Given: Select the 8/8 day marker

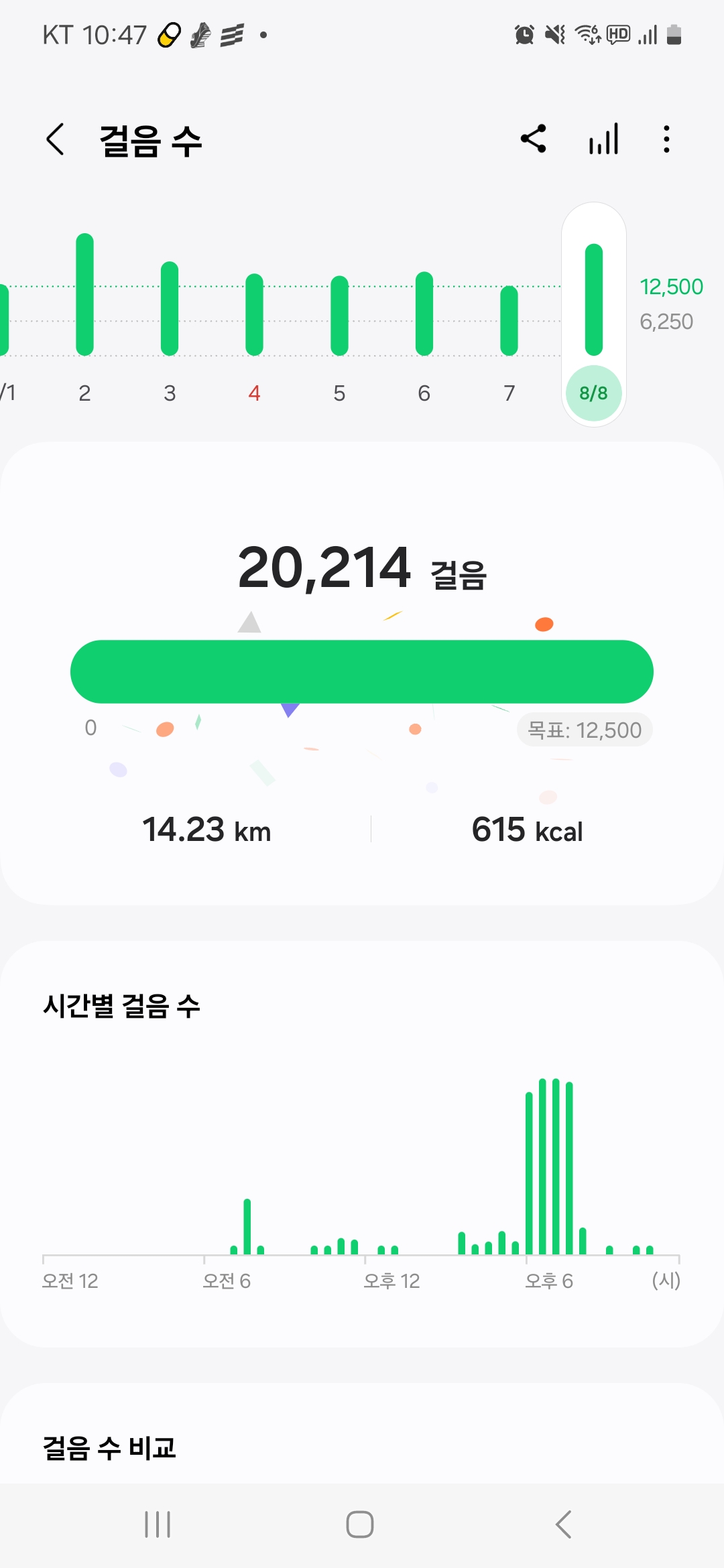Looking at the screenshot, I should [594, 393].
